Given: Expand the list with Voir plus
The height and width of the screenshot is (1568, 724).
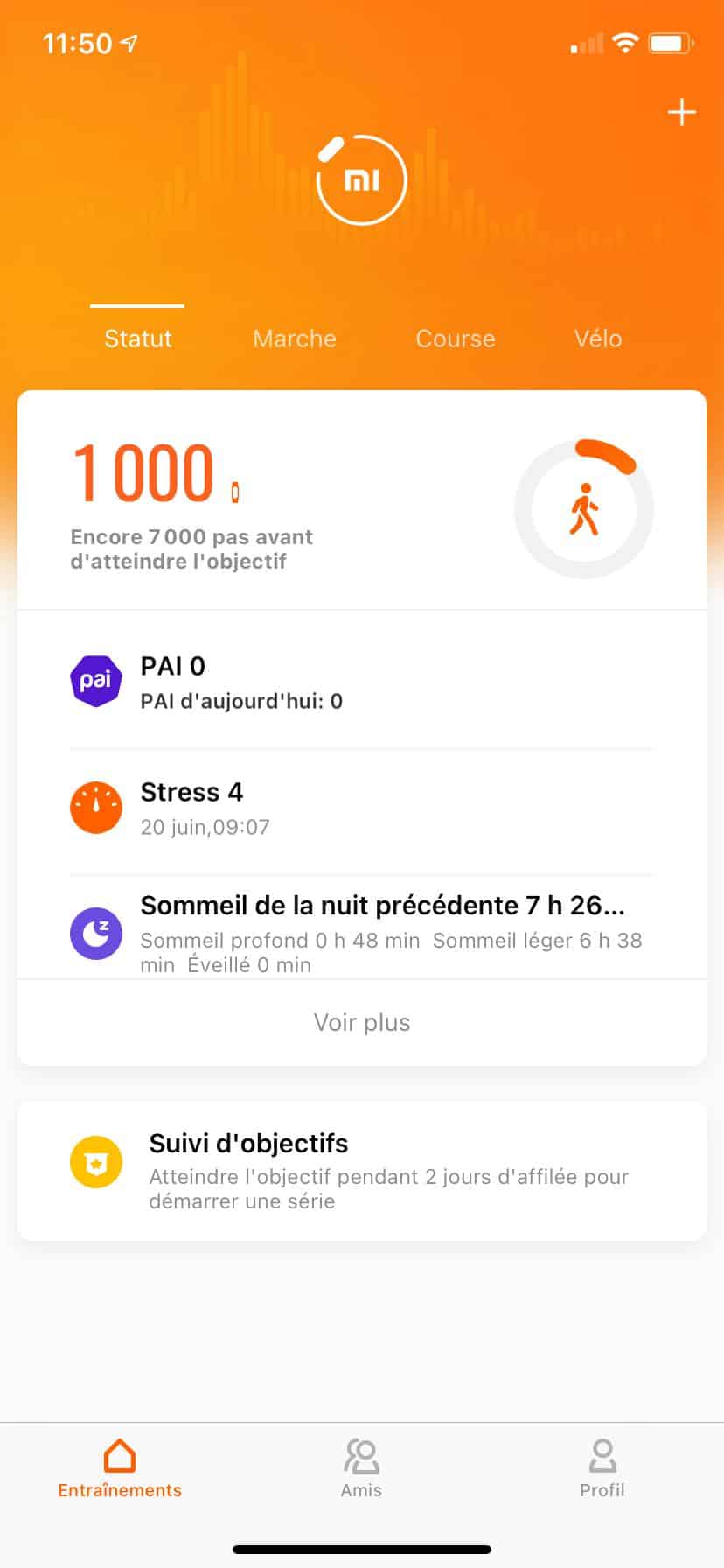Looking at the screenshot, I should click(361, 1022).
